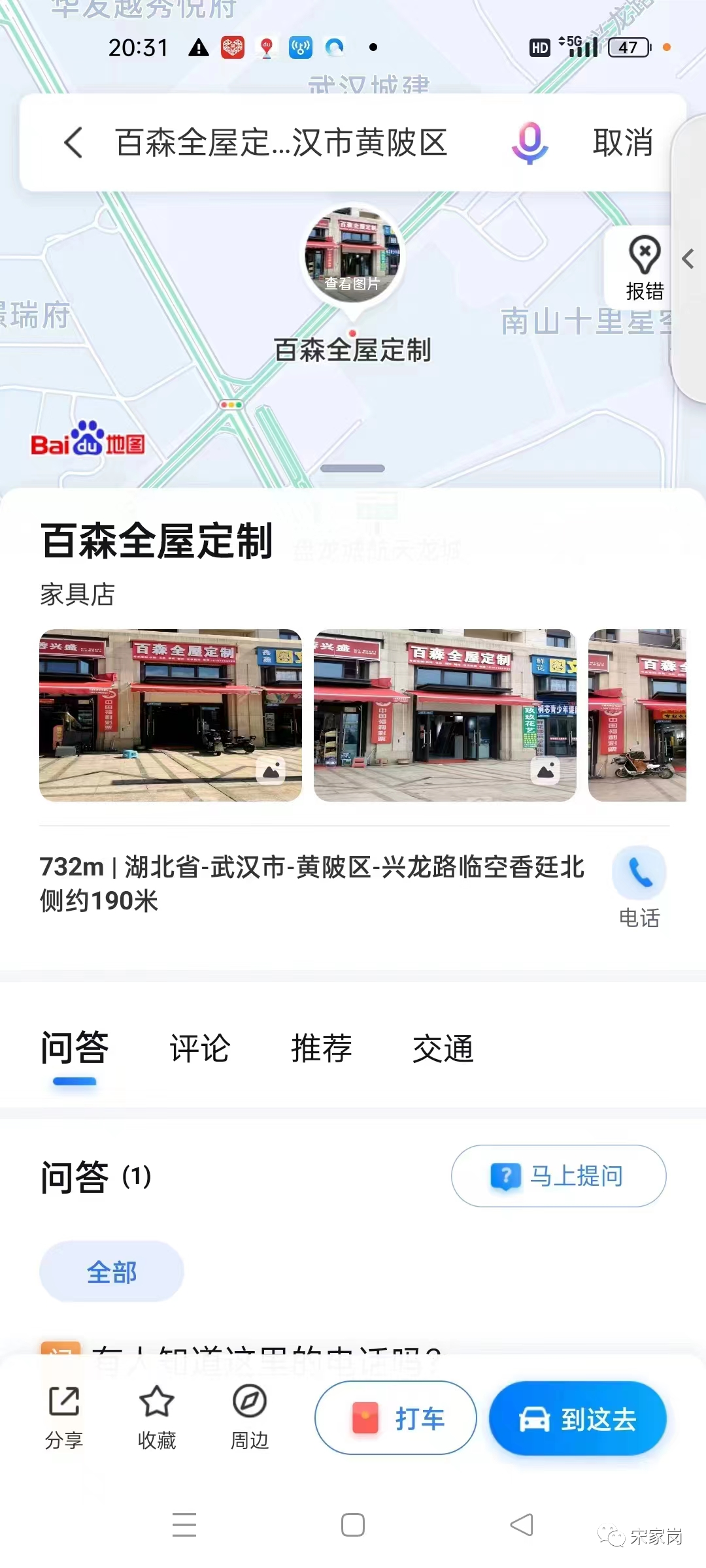
Task: Ask a question via 马上提问
Action: pyautogui.click(x=559, y=1176)
